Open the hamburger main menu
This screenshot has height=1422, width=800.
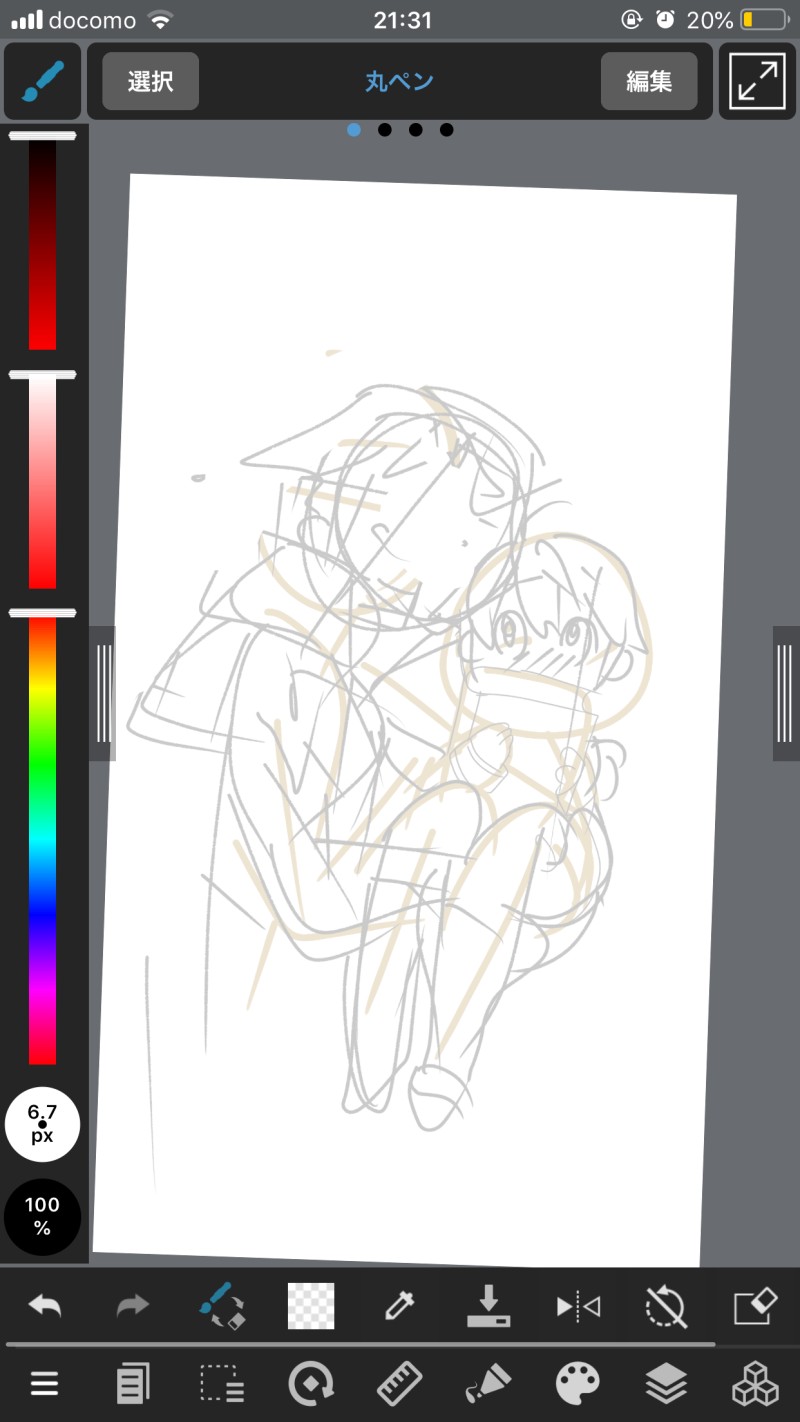[44, 1384]
